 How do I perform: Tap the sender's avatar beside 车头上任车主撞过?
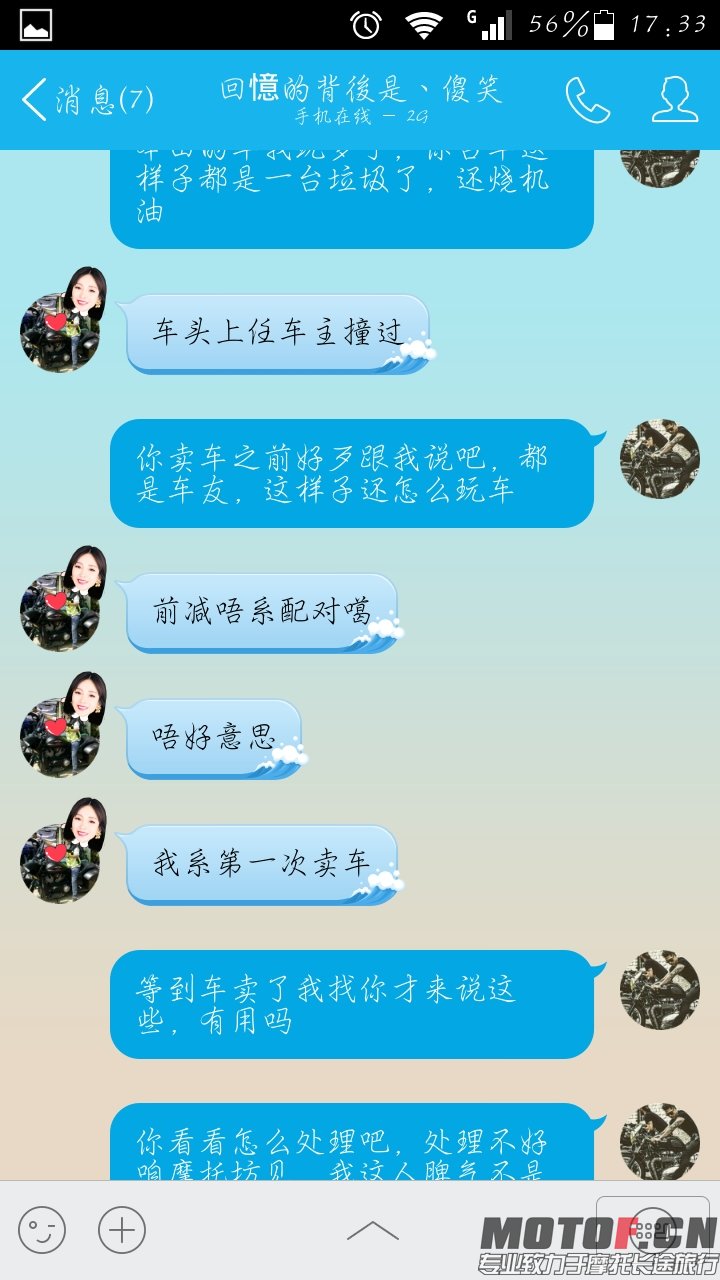(60, 330)
